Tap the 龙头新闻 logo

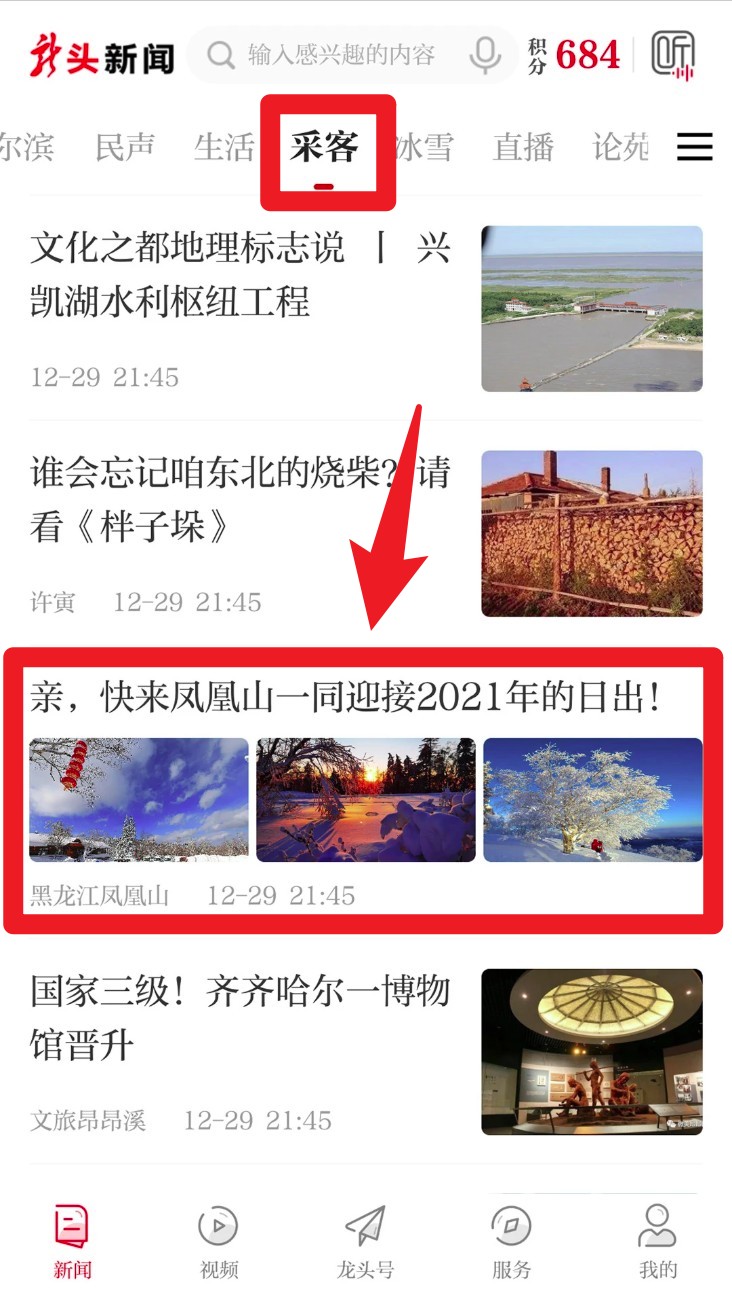click(100, 55)
